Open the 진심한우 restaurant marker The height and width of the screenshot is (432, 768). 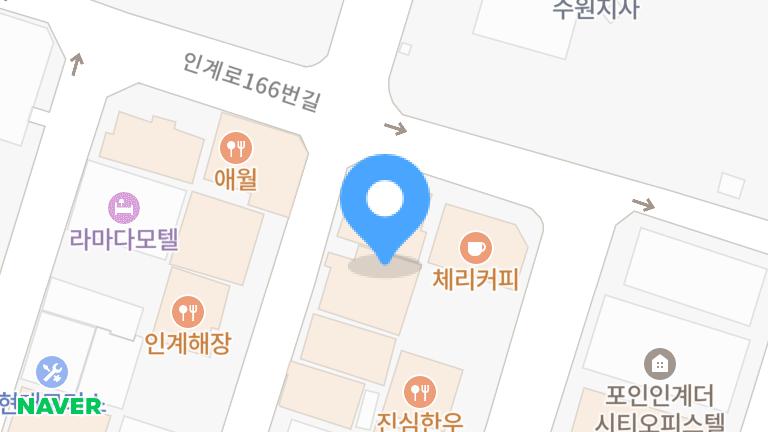[x=419, y=391]
